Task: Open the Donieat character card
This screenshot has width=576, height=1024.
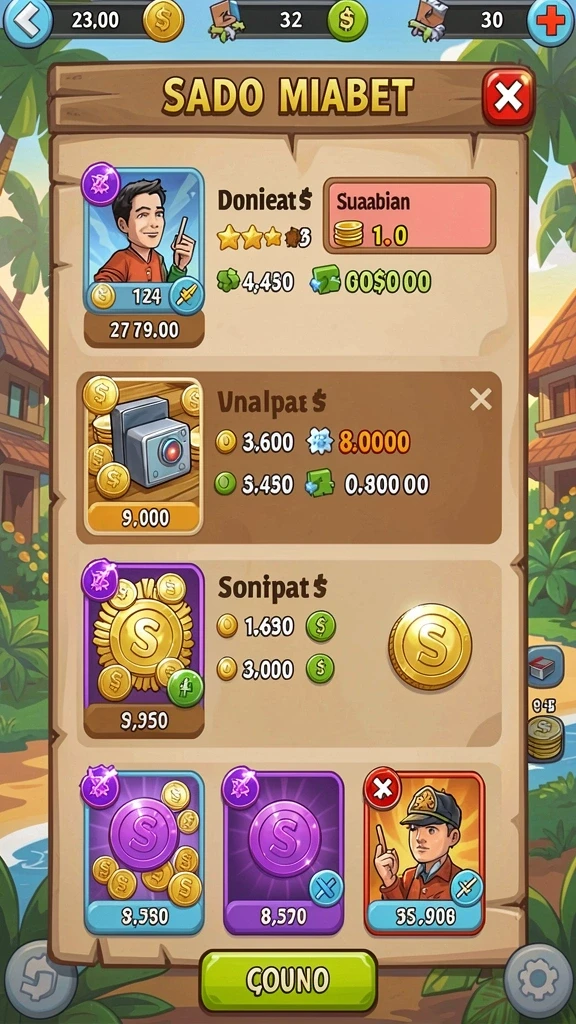Action: pos(144,257)
